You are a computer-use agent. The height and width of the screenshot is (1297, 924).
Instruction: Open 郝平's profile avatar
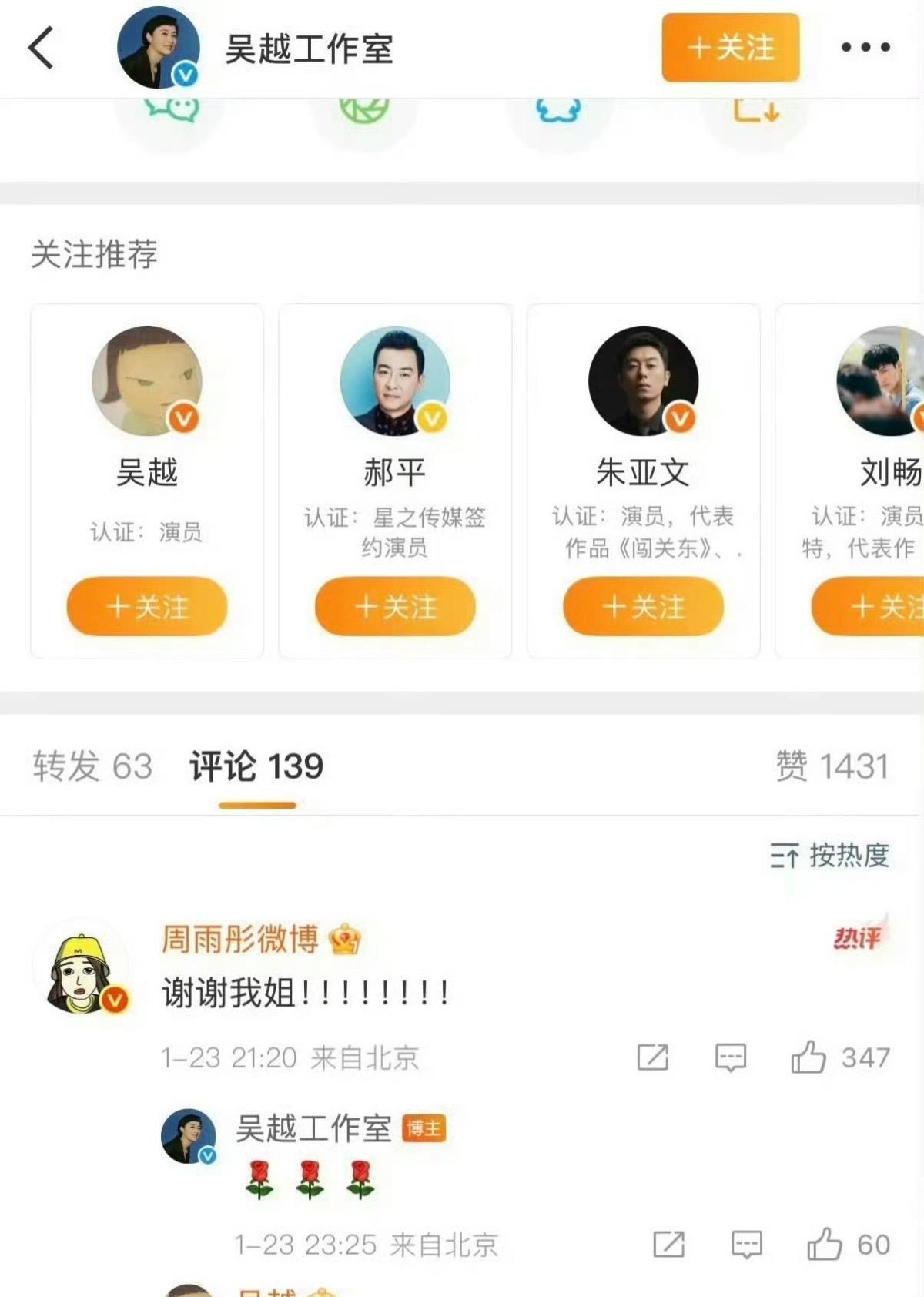point(395,380)
